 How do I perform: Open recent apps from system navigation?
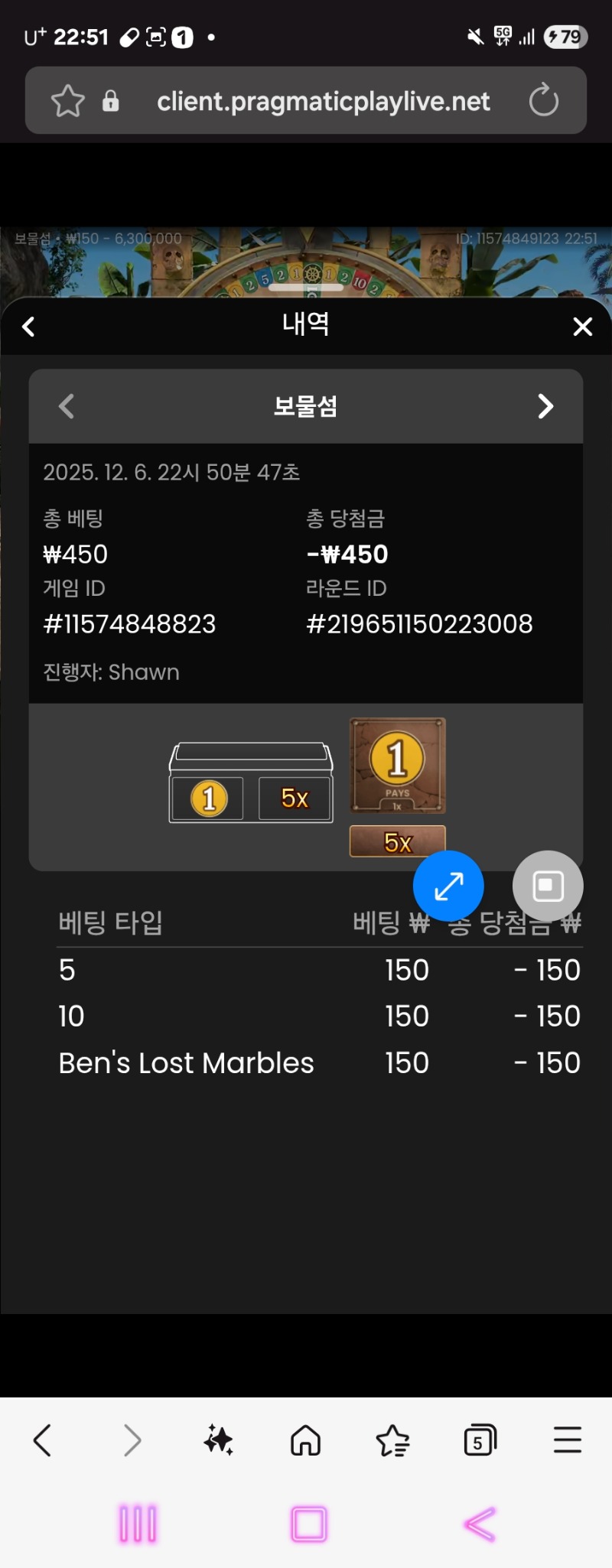[x=138, y=1524]
